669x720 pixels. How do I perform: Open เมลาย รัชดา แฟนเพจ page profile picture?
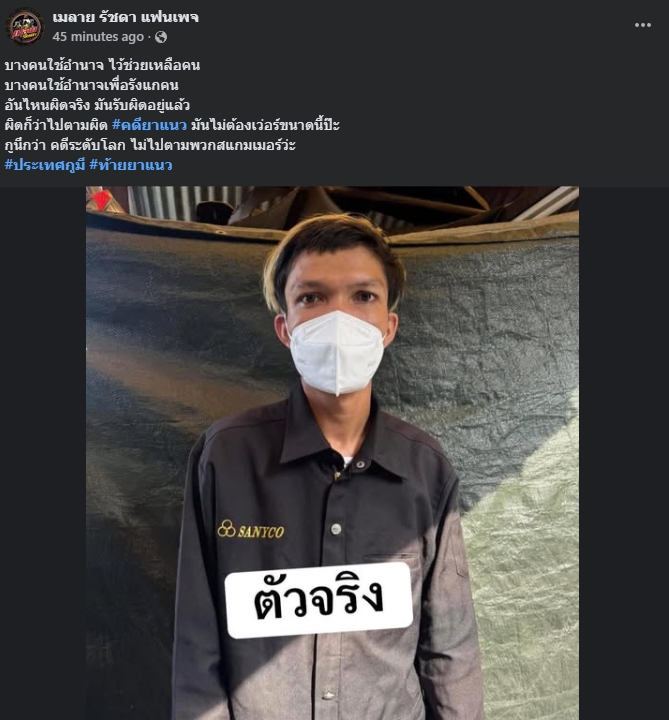click(x=25, y=26)
